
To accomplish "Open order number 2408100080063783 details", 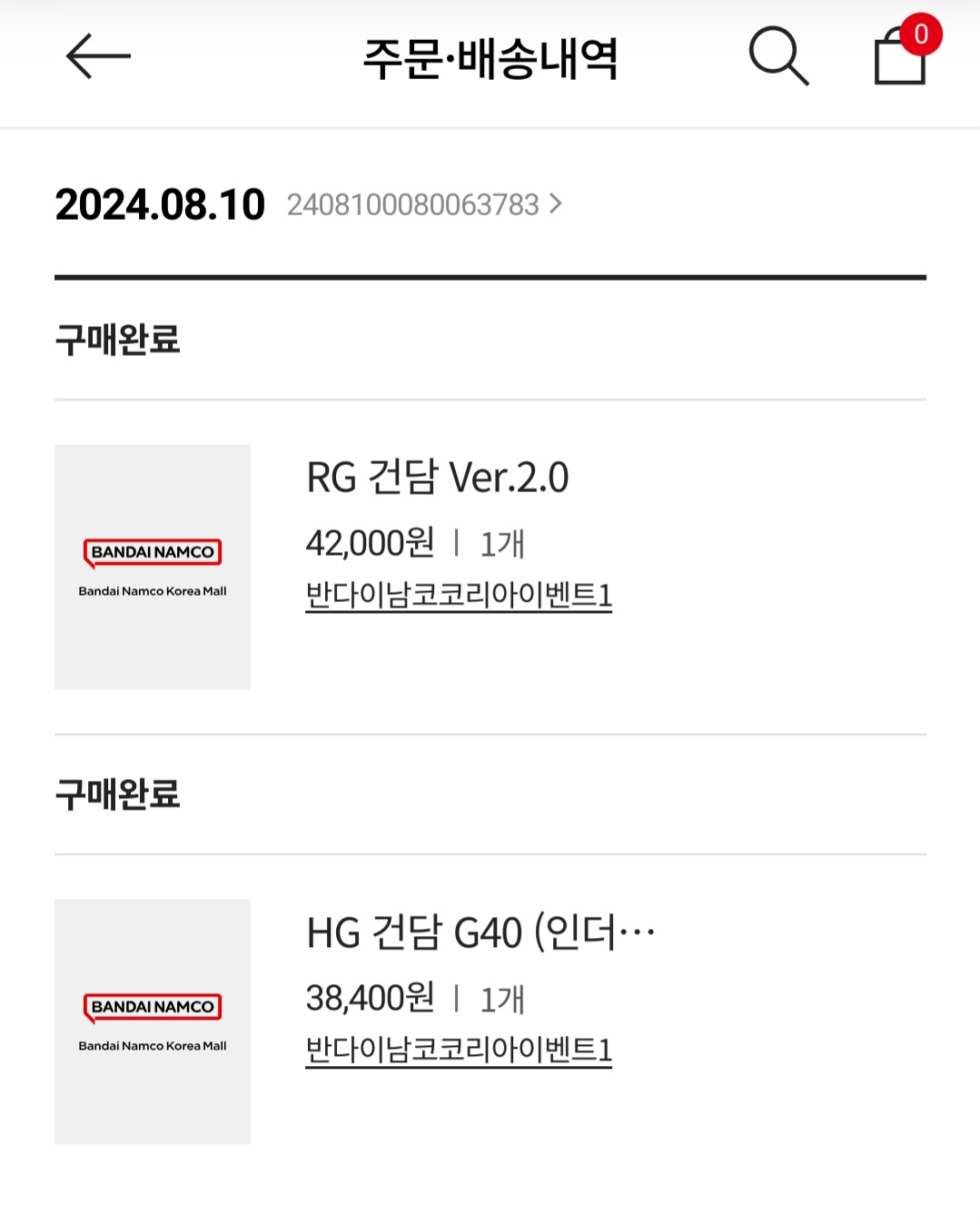I will click(x=424, y=205).
